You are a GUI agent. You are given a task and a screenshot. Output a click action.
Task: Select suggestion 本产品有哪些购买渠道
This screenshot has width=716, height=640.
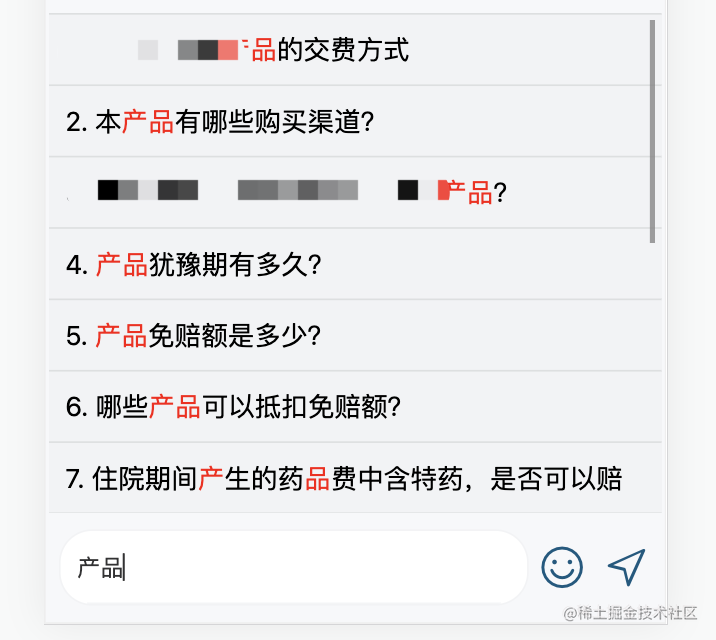[220, 122]
